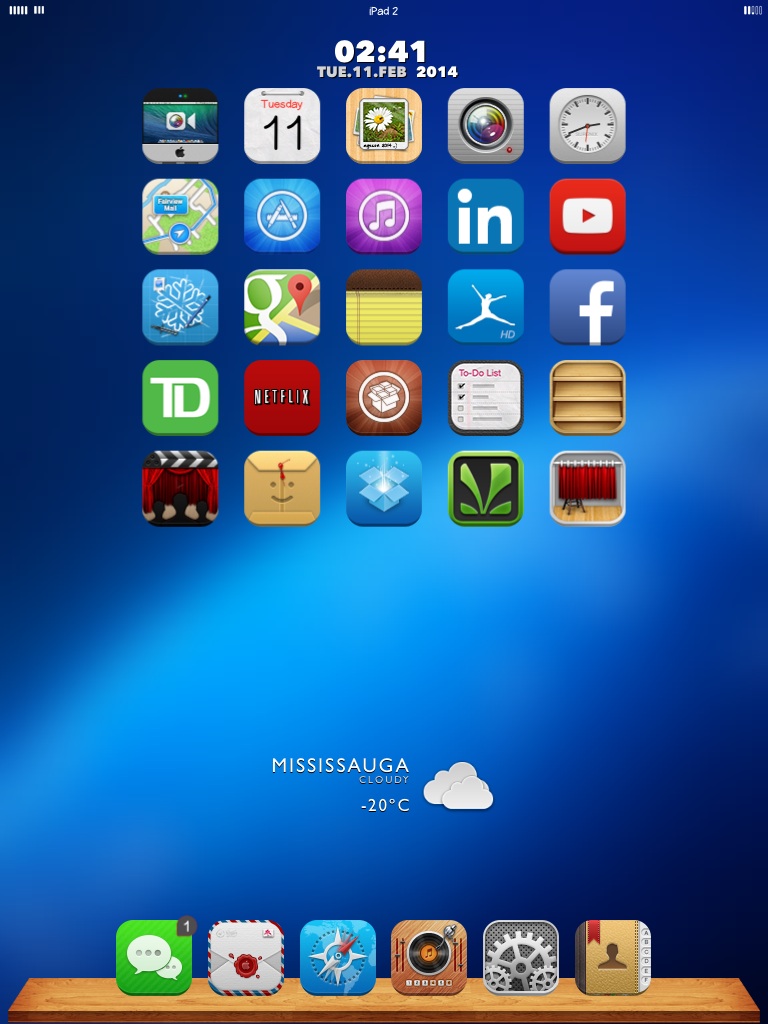Image resolution: width=768 pixels, height=1024 pixels.
Task: Launch the iTunes Store music app
Action: click(384, 216)
